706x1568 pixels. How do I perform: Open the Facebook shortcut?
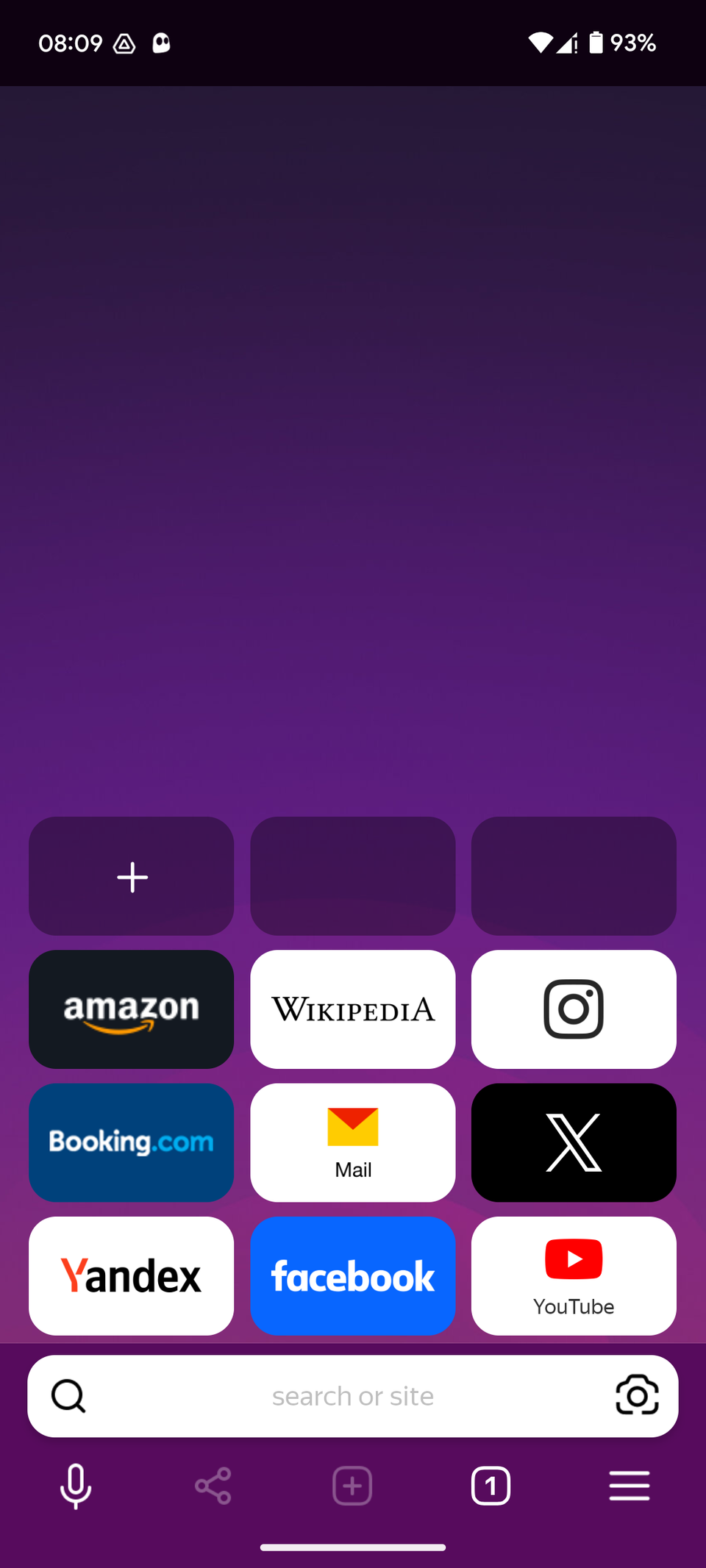(x=352, y=1275)
